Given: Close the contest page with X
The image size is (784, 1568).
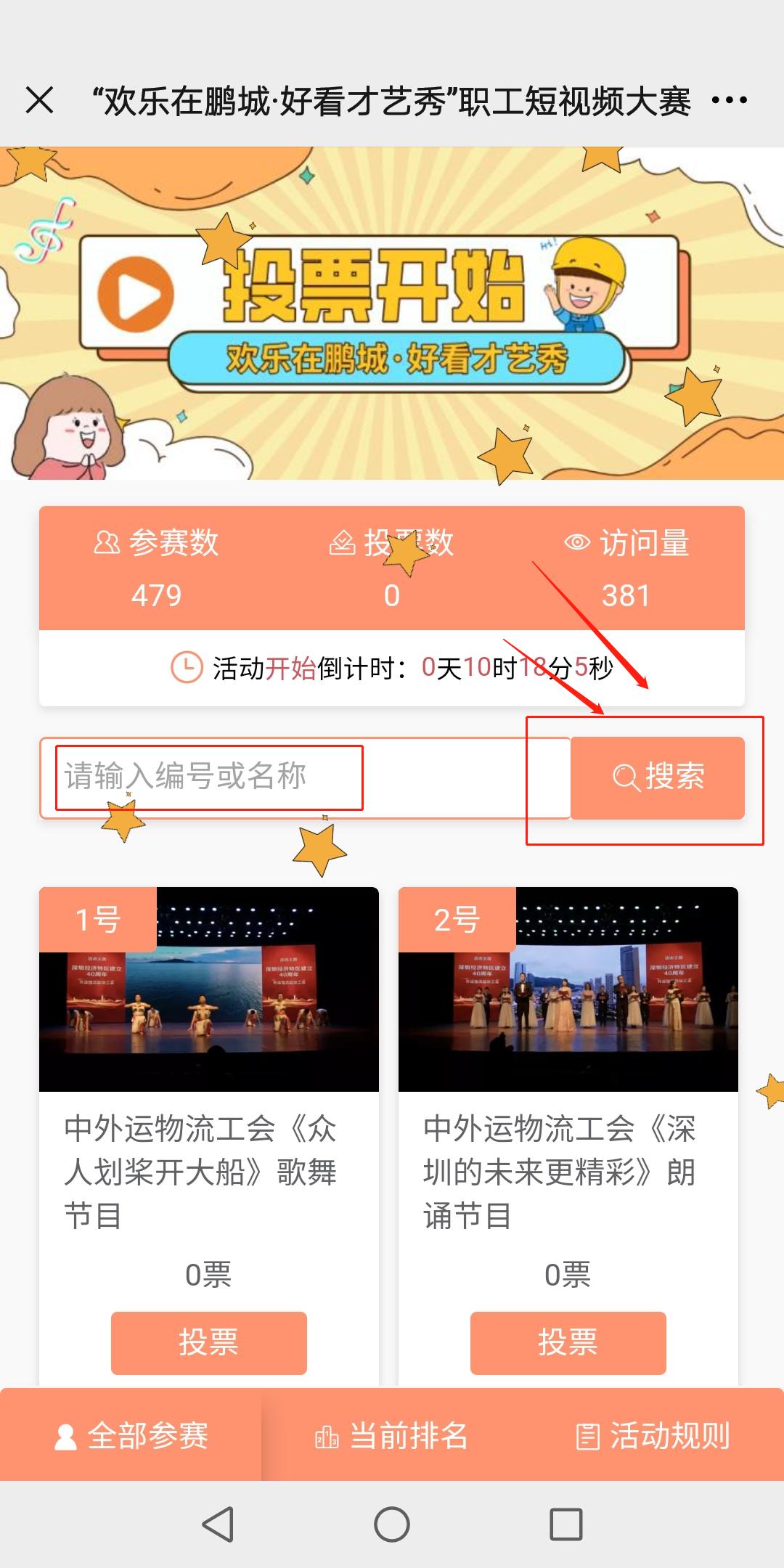Looking at the screenshot, I should tap(40, 100).
